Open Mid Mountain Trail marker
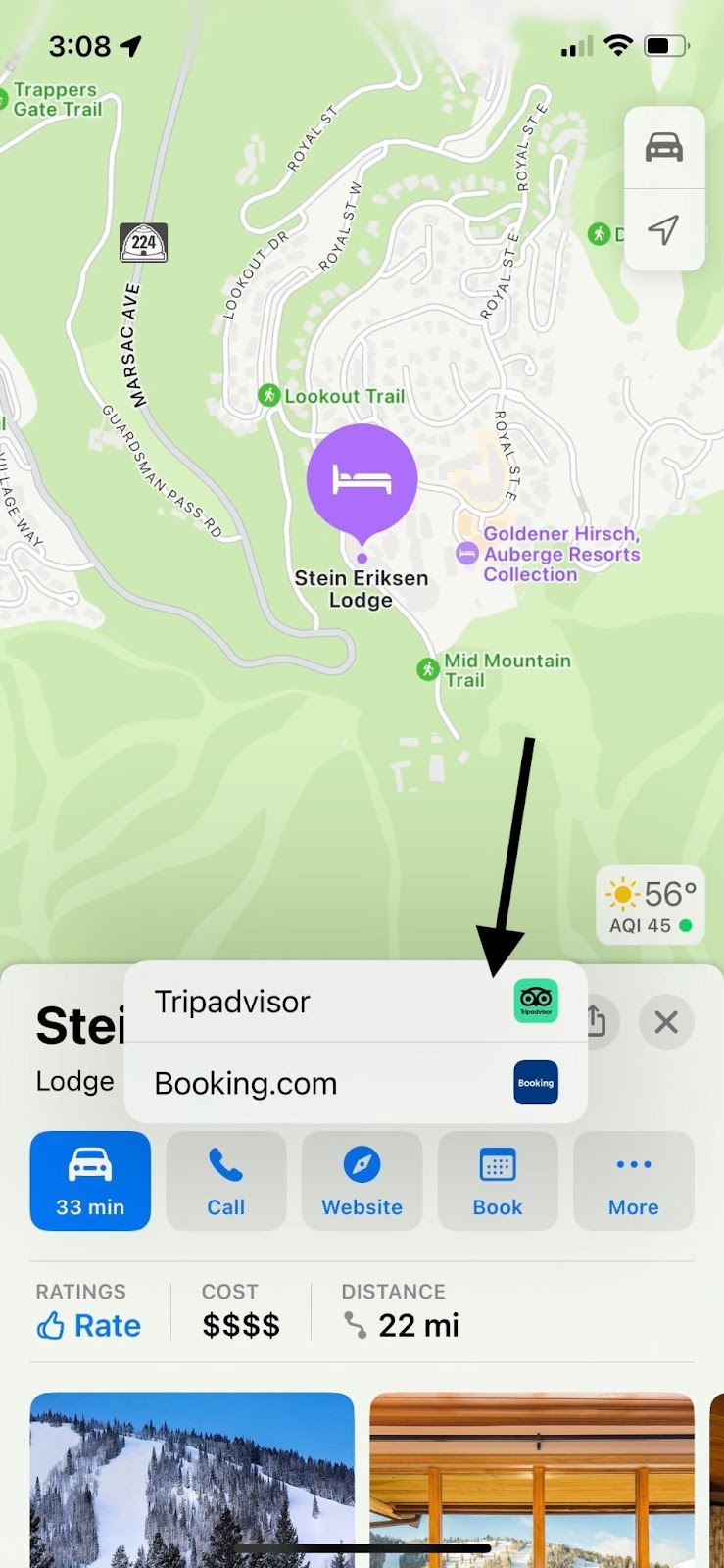This screenshot has height=1568, width=724. click(428, 669)
